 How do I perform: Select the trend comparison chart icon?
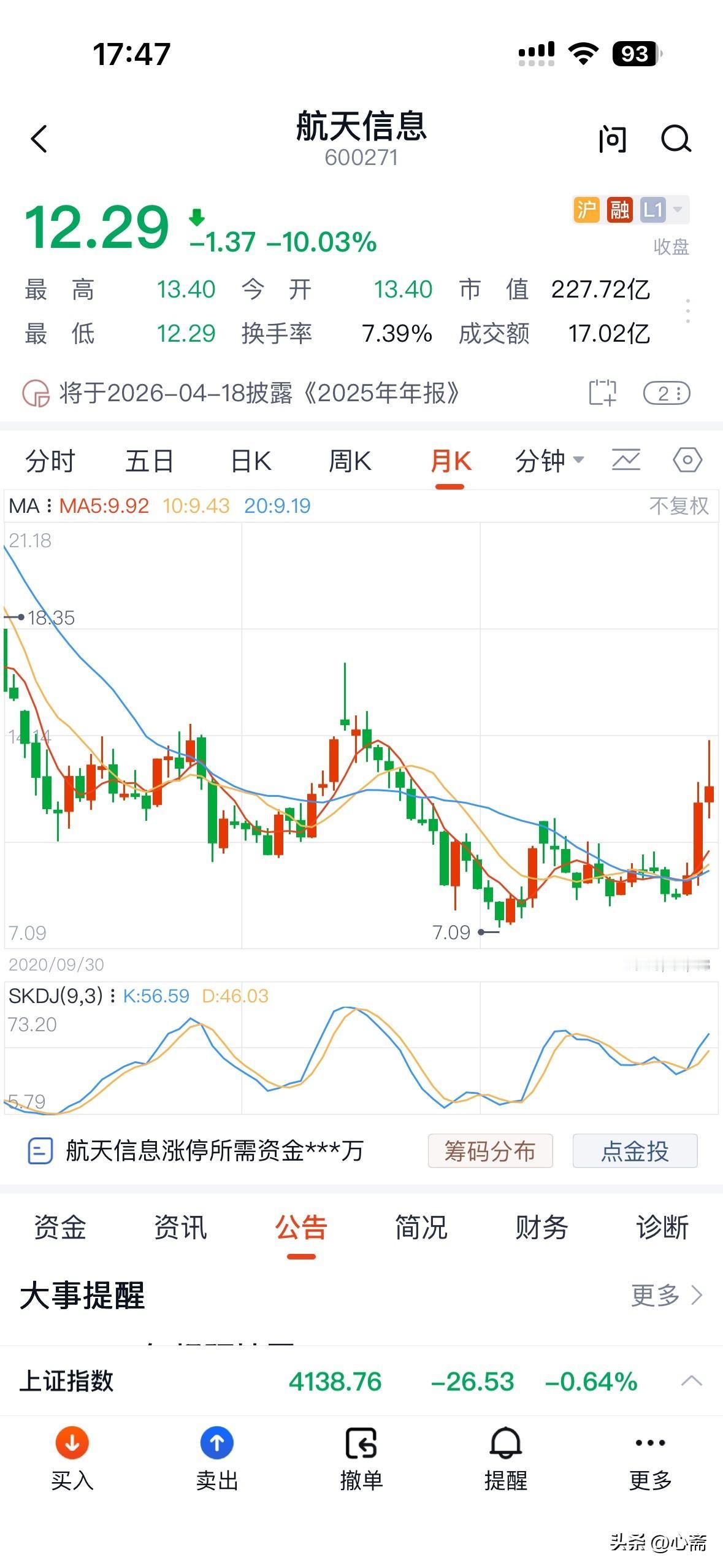(x=626, y=460)
